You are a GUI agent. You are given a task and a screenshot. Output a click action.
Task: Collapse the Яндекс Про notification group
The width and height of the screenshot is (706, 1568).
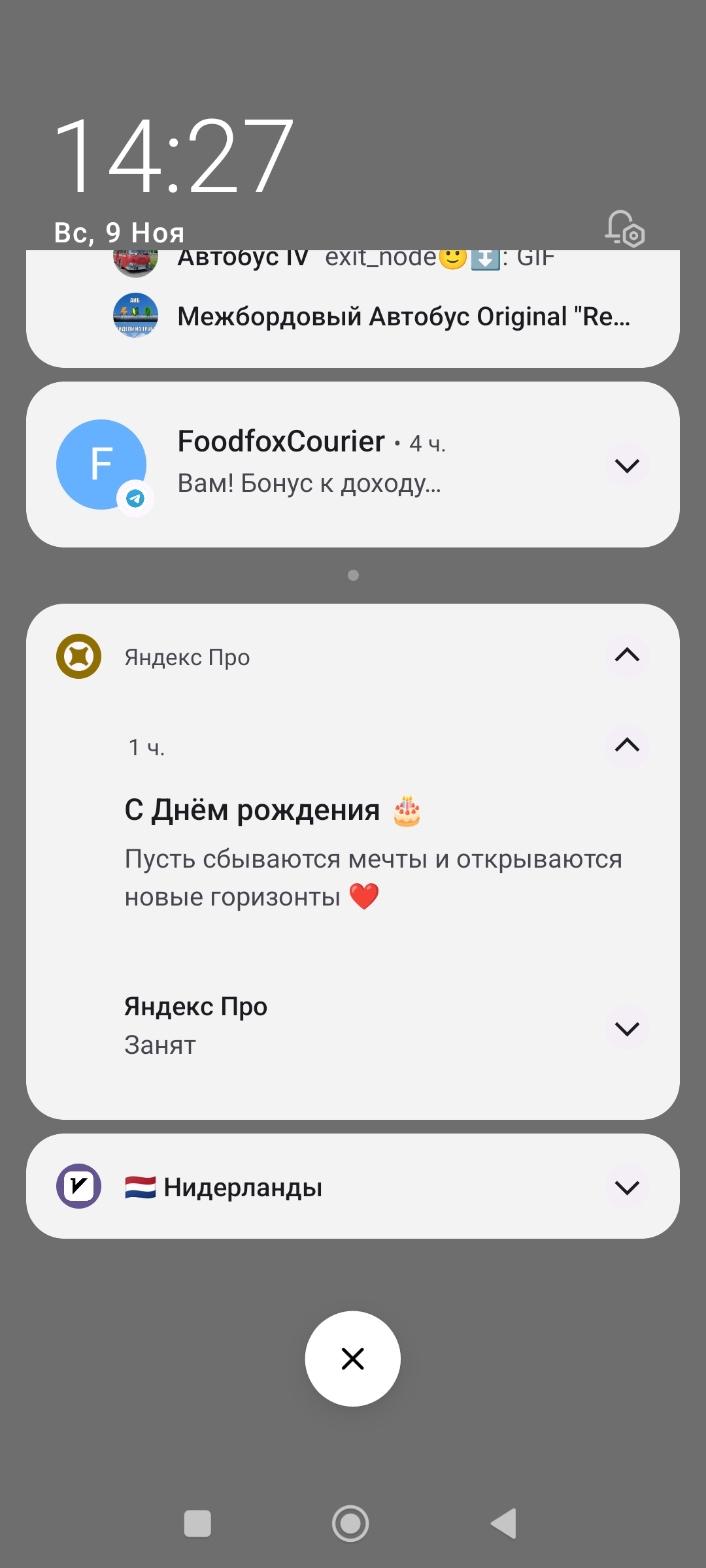(626, 655)
